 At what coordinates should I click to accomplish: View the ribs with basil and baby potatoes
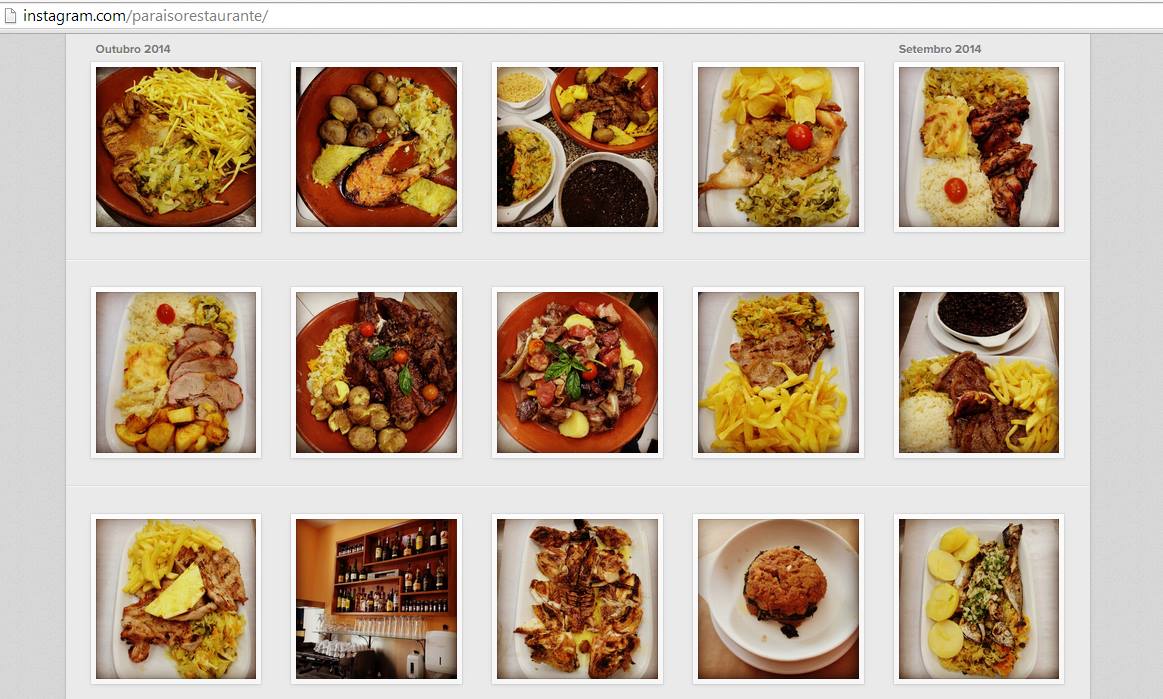pos(376,372)
